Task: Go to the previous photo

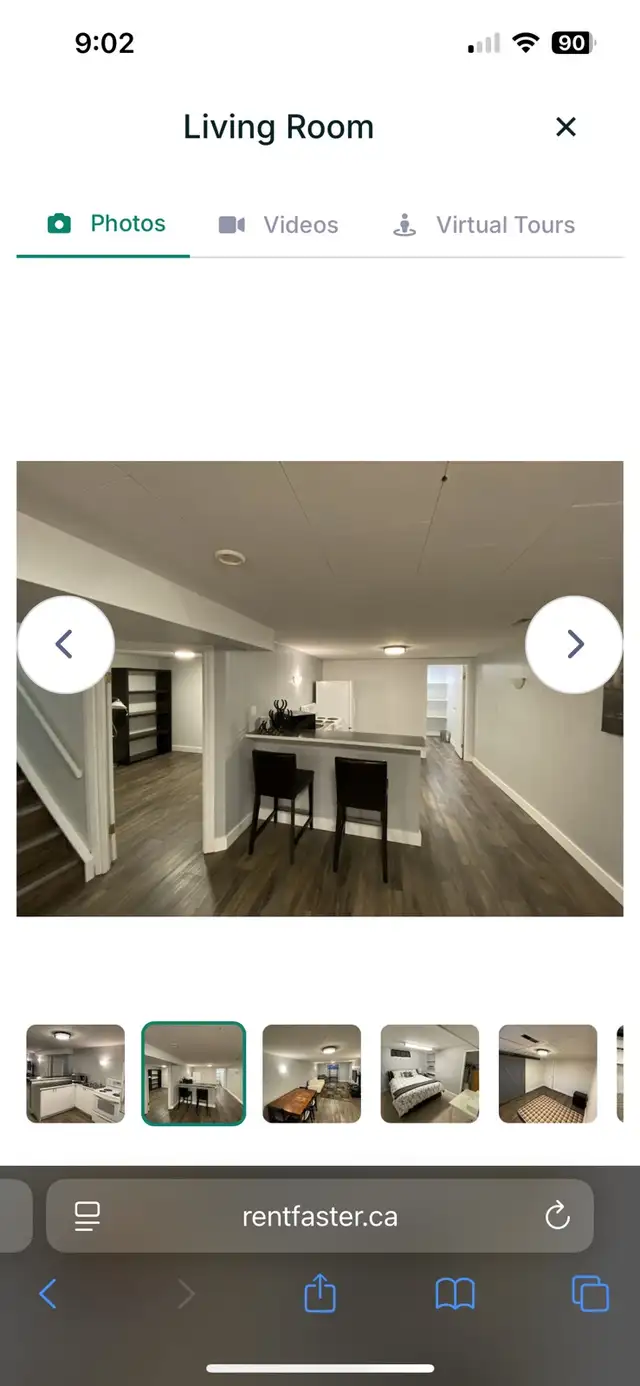Action: (64, 645)
